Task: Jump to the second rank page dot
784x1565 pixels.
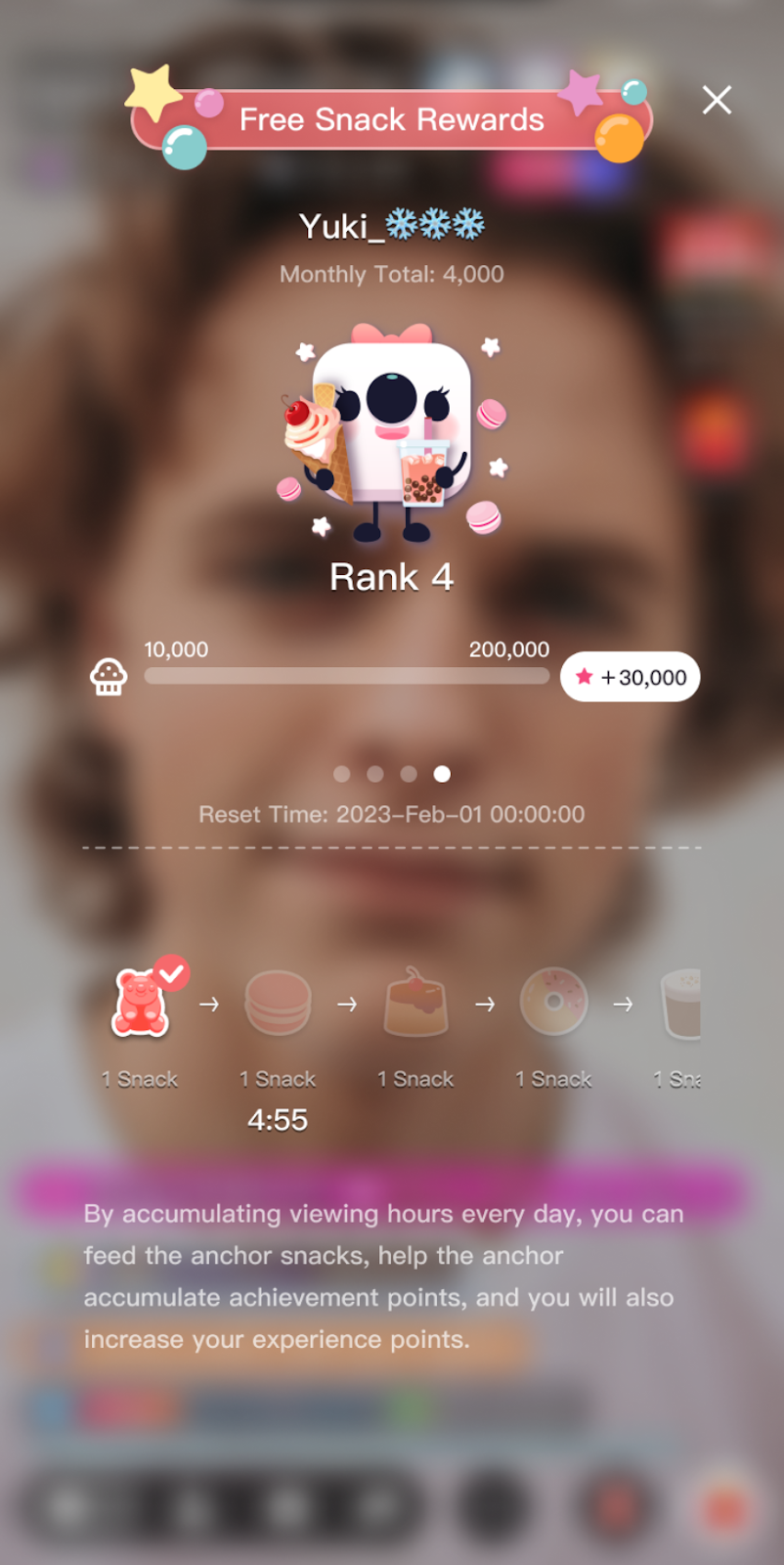Action: (375, 774)
